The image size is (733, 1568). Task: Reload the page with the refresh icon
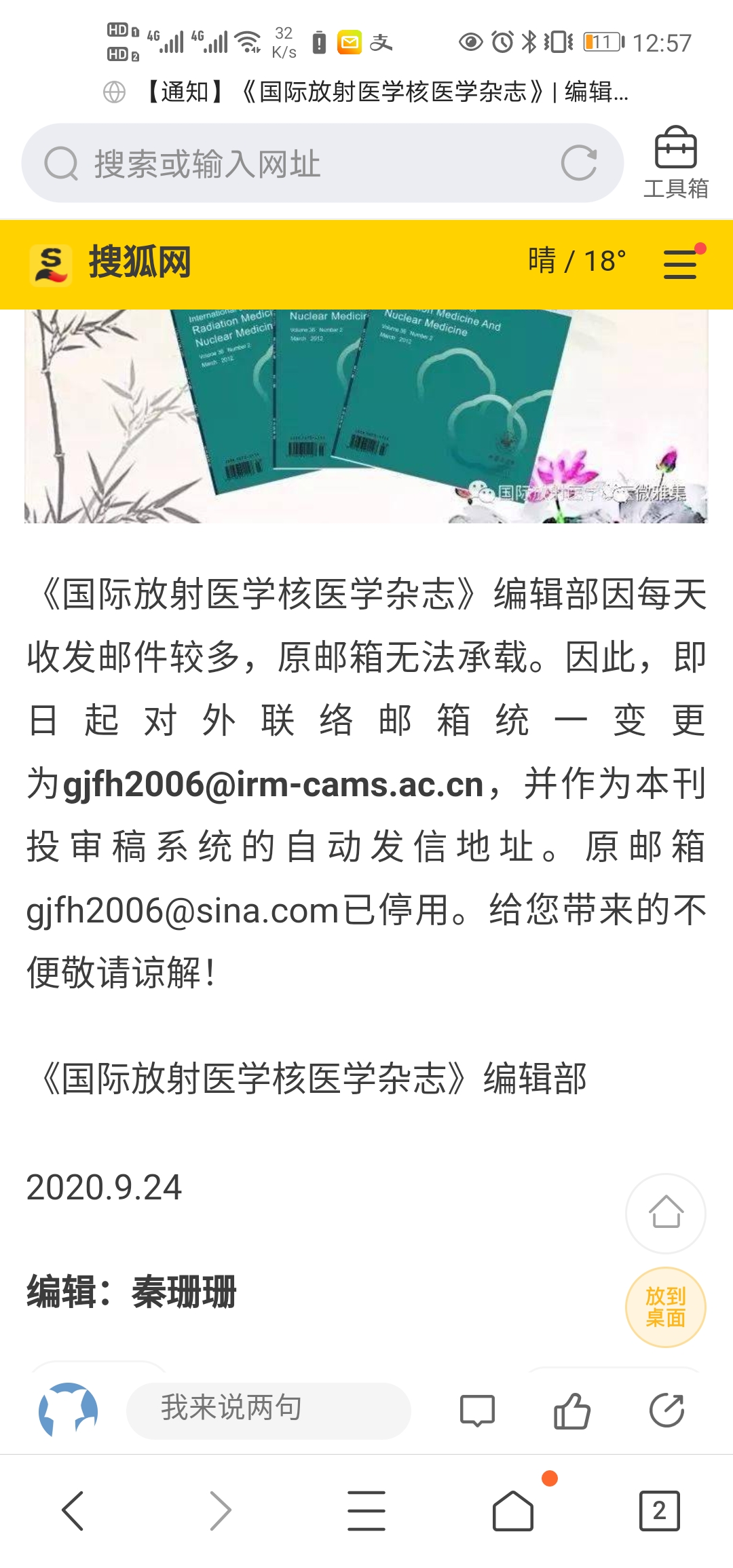(579, 163)
